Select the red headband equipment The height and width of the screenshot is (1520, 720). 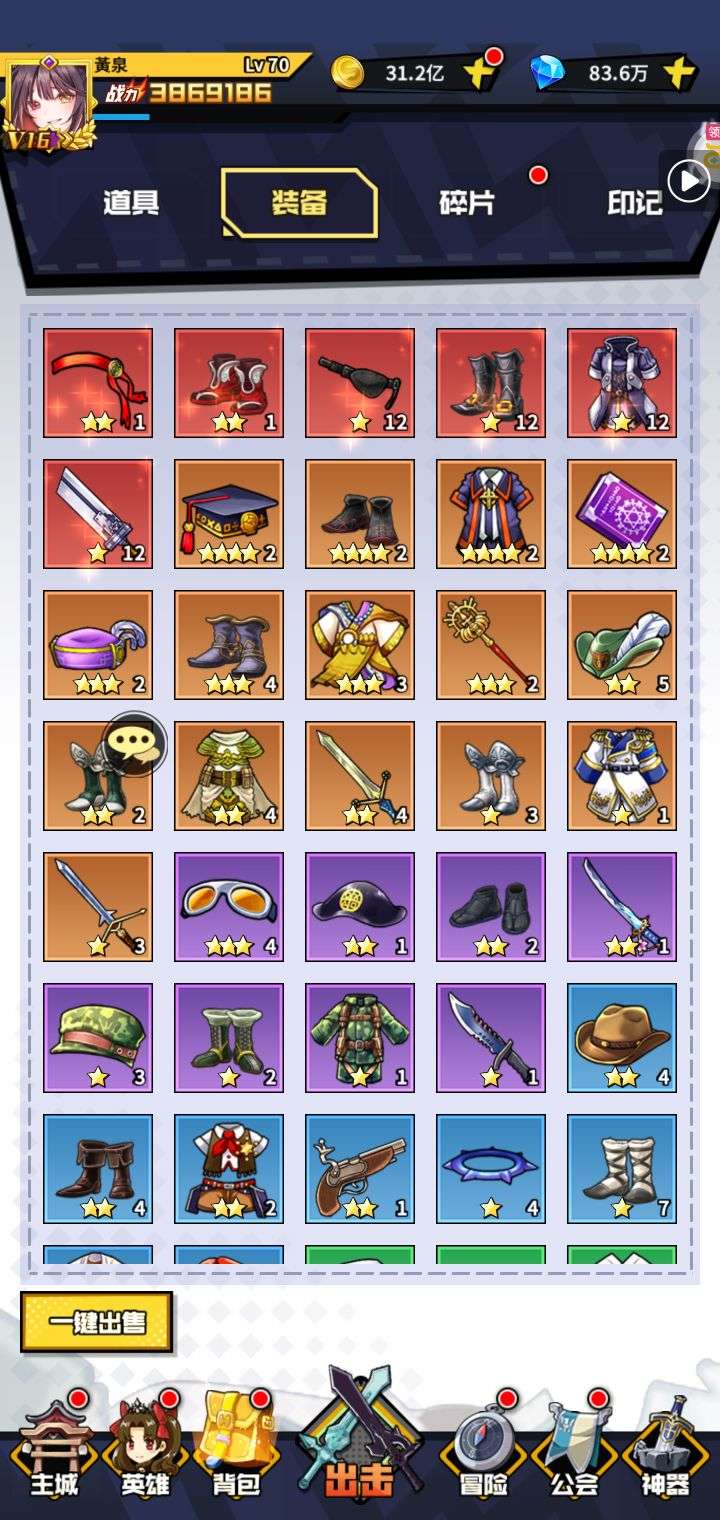[x=98, y=383]
